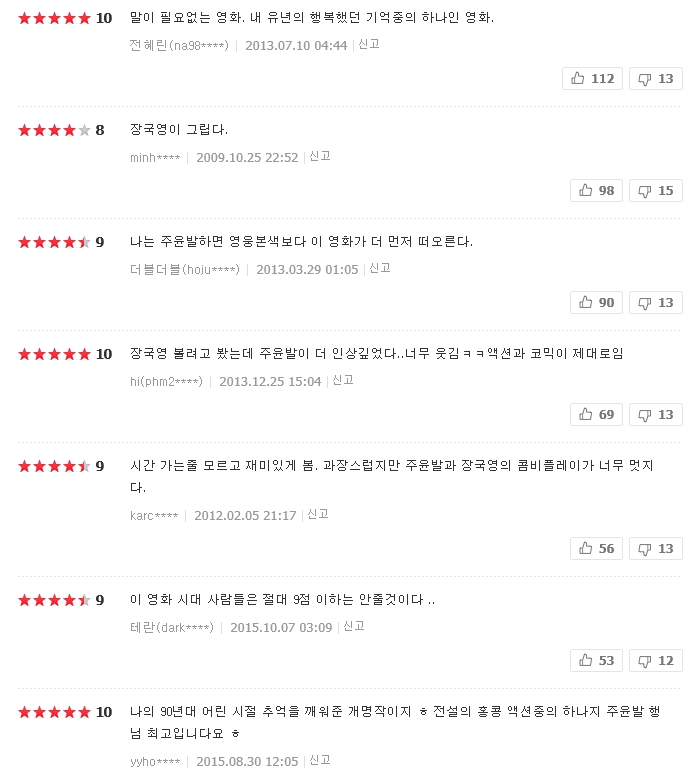Image resolution: width=698 pixels, height=771 pixels.
Task: Report 더블더블(hoju****)'s review
Action: [x=379, y=269]
